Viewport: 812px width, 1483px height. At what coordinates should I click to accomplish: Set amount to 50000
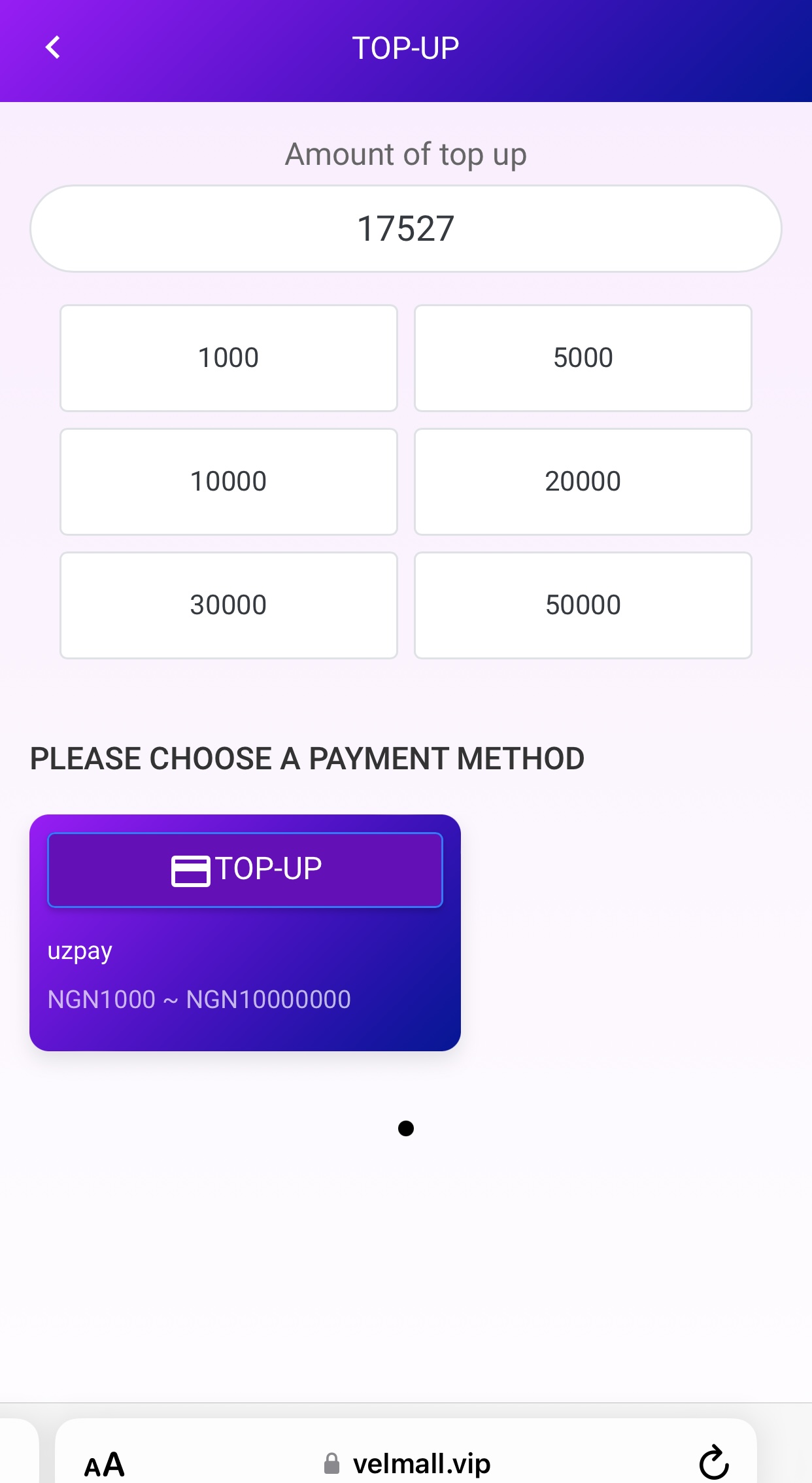pyautogui.click(x=583, y=605)
